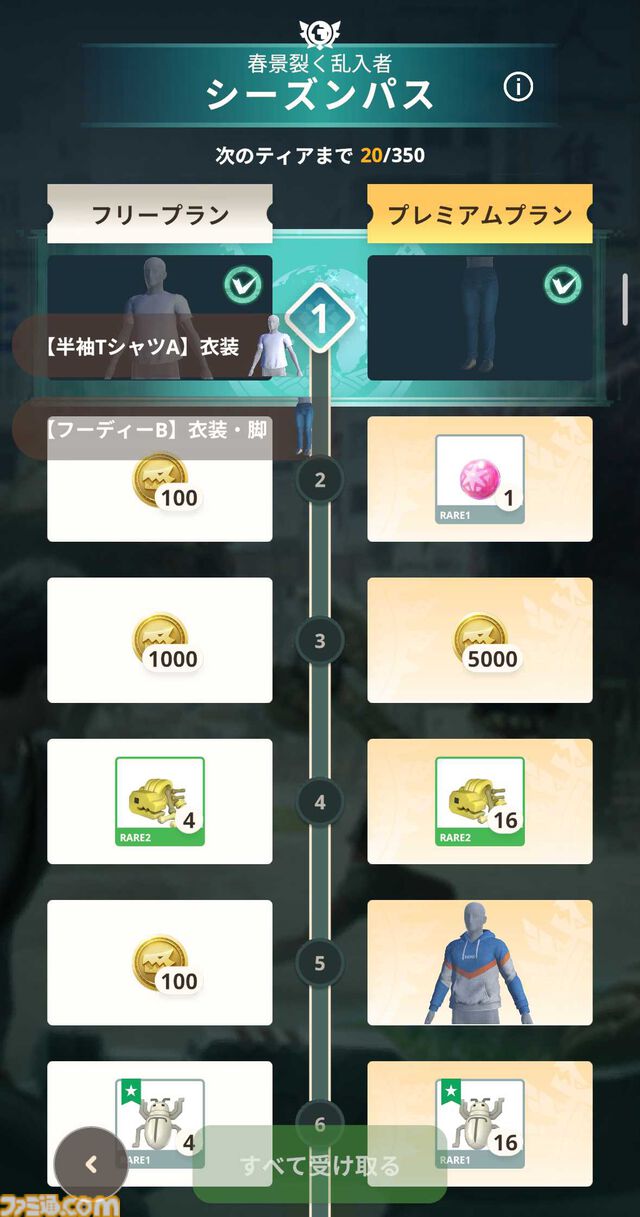This screenshot has height=1217, width=640.
Task: Open tier 5 free 100 coin reward
Action: click(x=160, y=962)
